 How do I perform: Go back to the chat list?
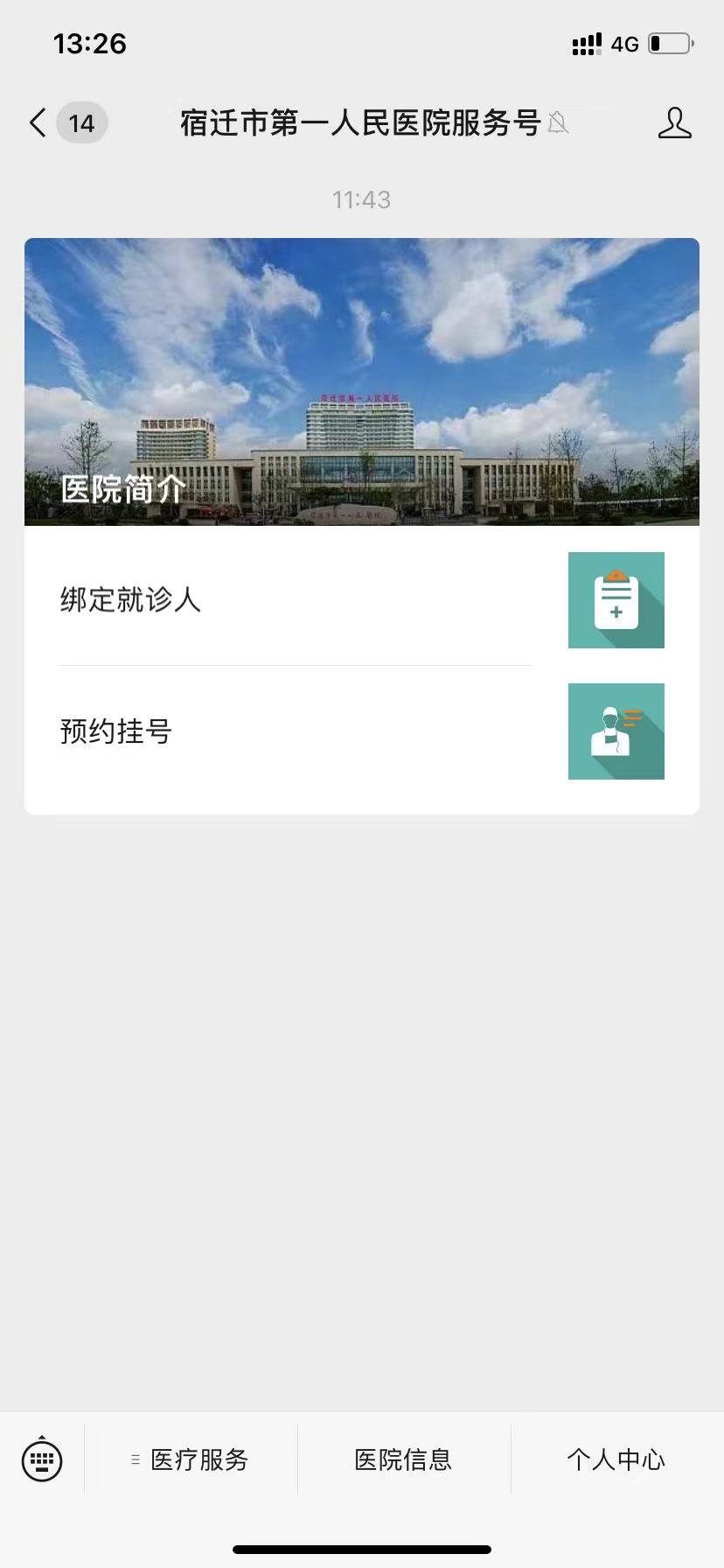(38, 123)
